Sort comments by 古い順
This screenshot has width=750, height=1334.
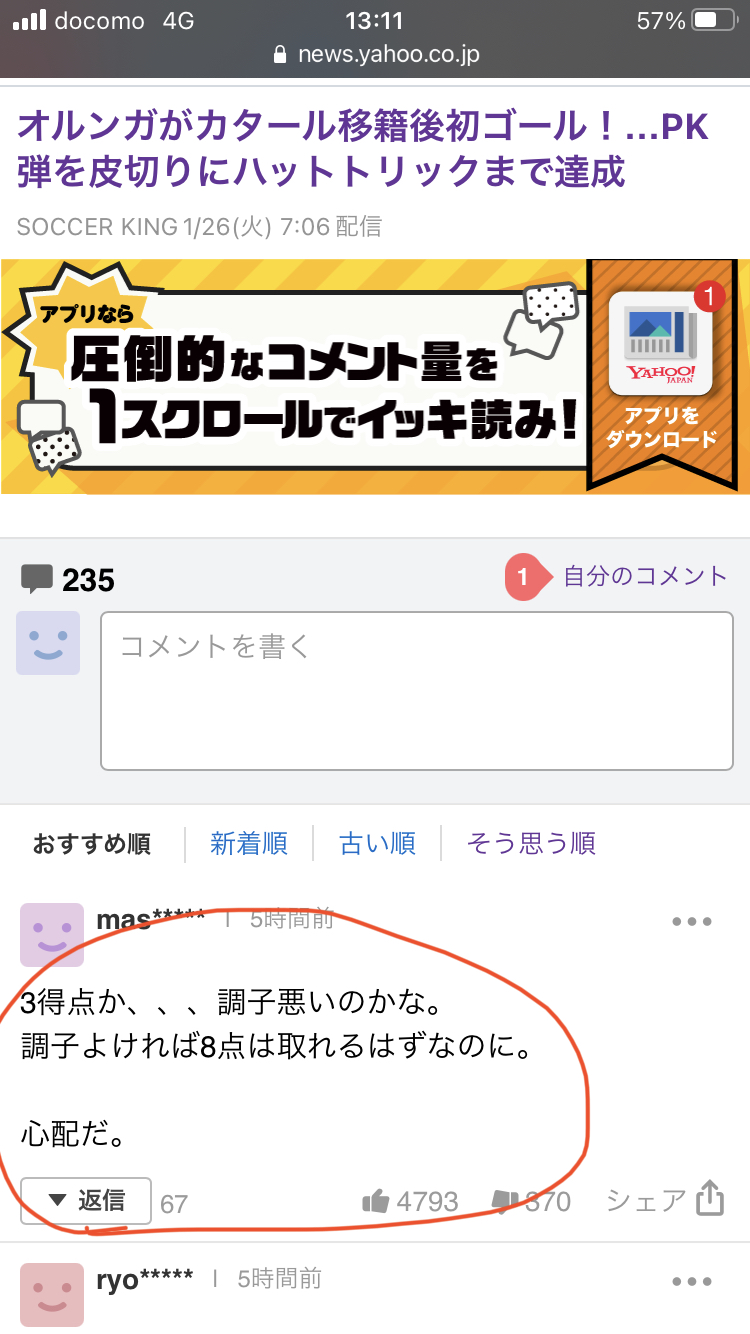point(377,844)
